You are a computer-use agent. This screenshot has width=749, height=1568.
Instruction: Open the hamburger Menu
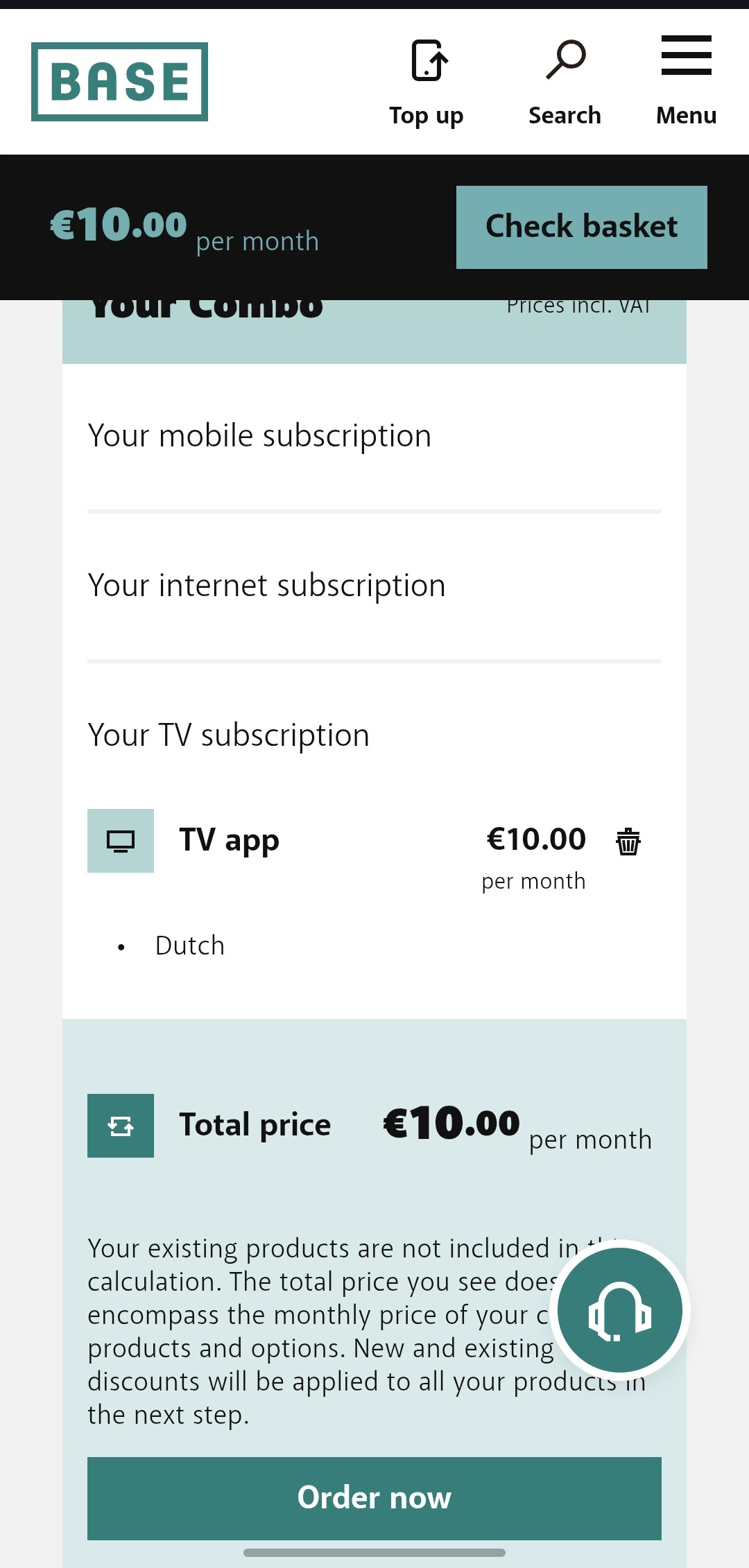pyautogui.click(x=686, y=82)
